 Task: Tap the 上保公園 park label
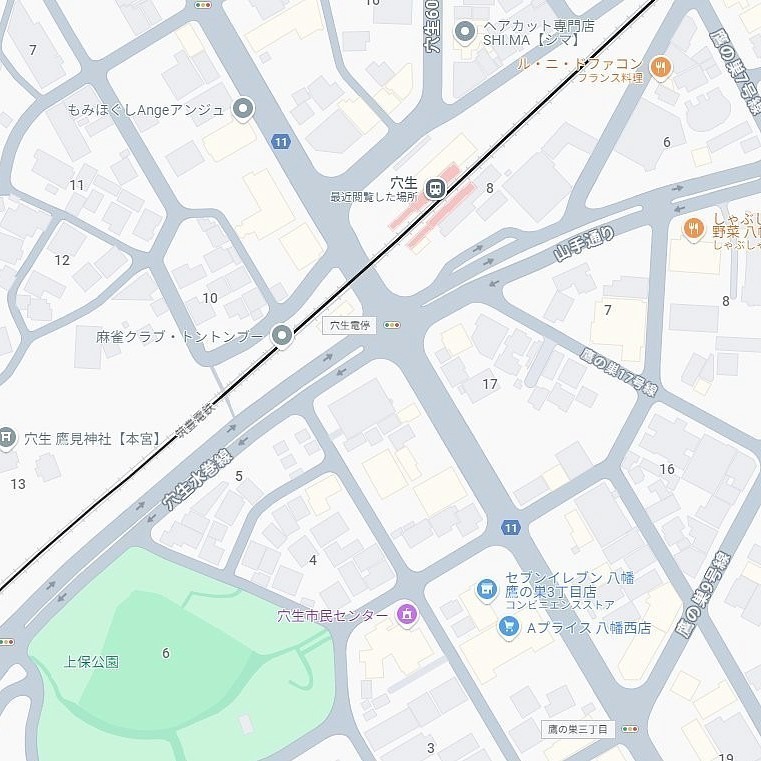tap(91, 661)
